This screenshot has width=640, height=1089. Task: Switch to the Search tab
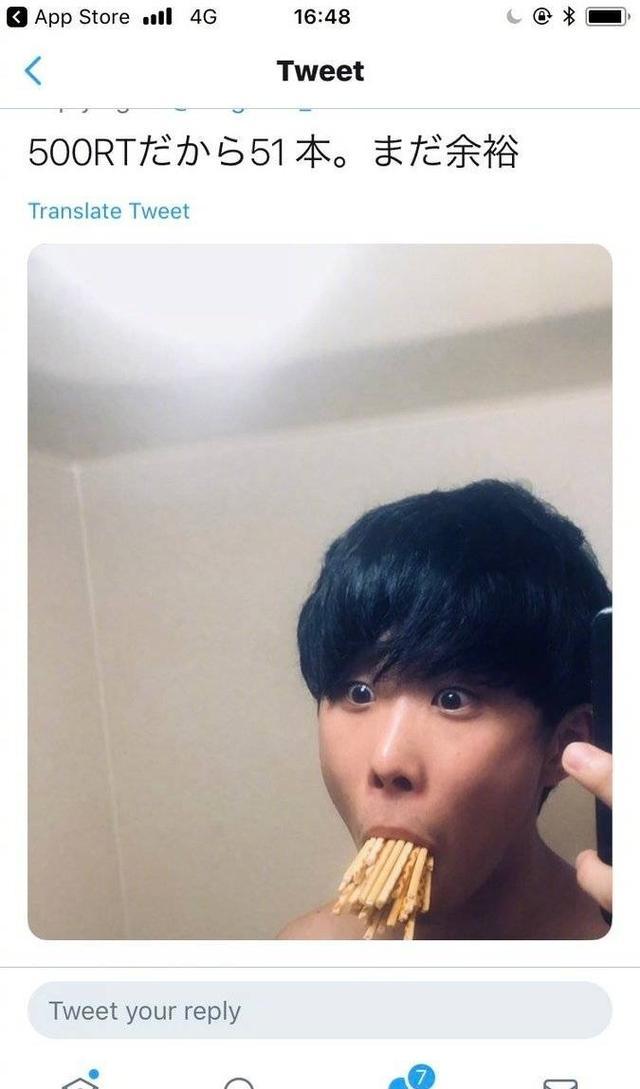coord(239,1082)
